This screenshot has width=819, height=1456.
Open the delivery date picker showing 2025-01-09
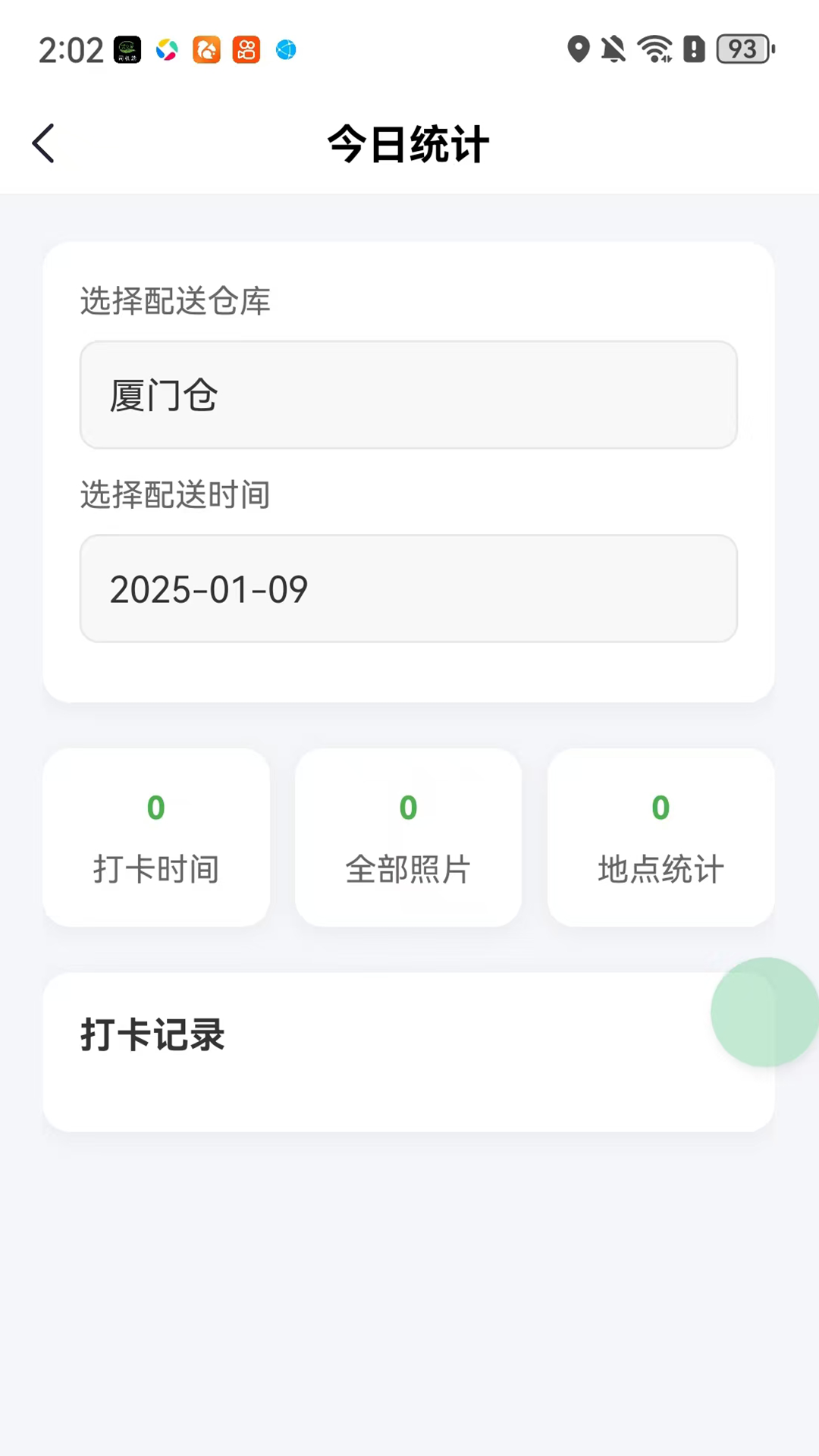[x=409, y=589]
